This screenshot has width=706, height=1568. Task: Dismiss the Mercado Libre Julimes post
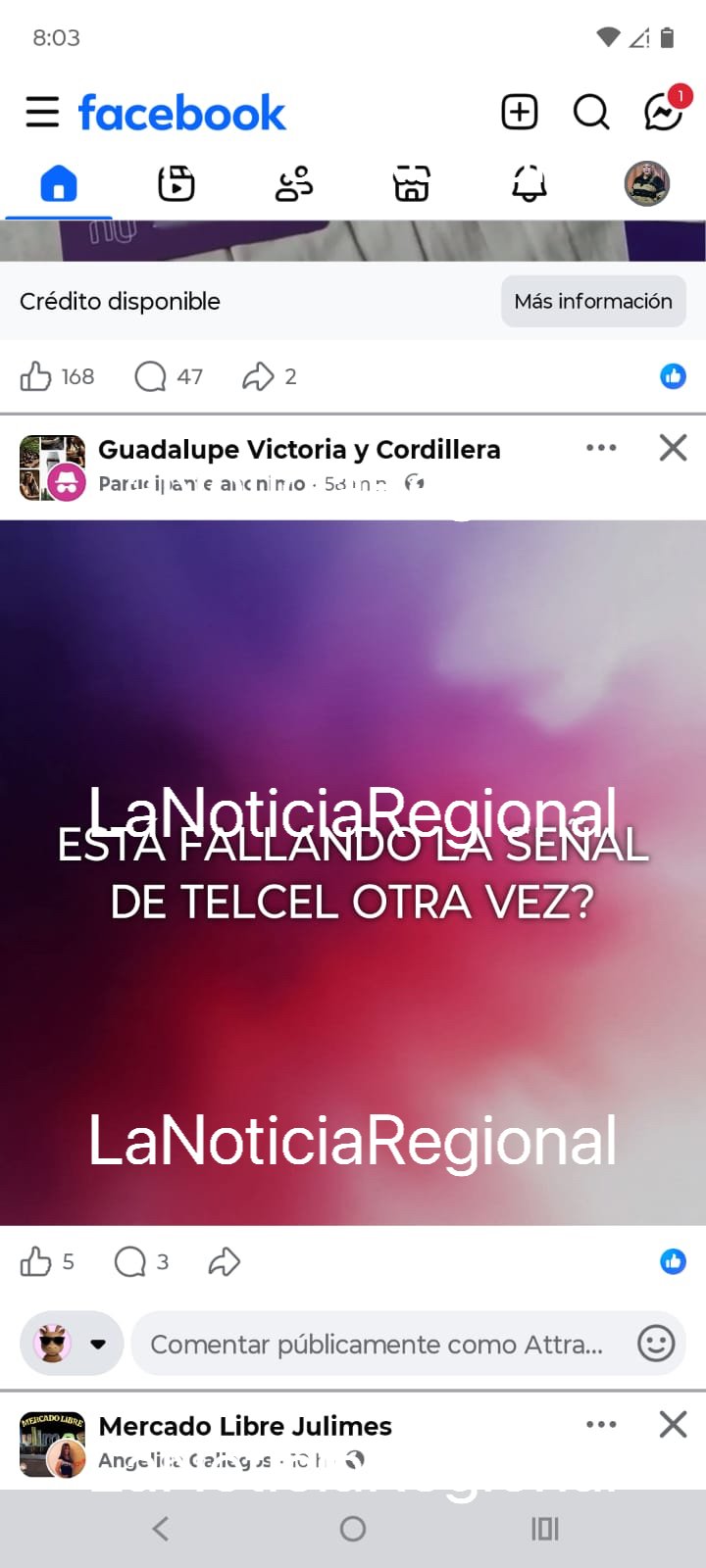click(673, 1424)
